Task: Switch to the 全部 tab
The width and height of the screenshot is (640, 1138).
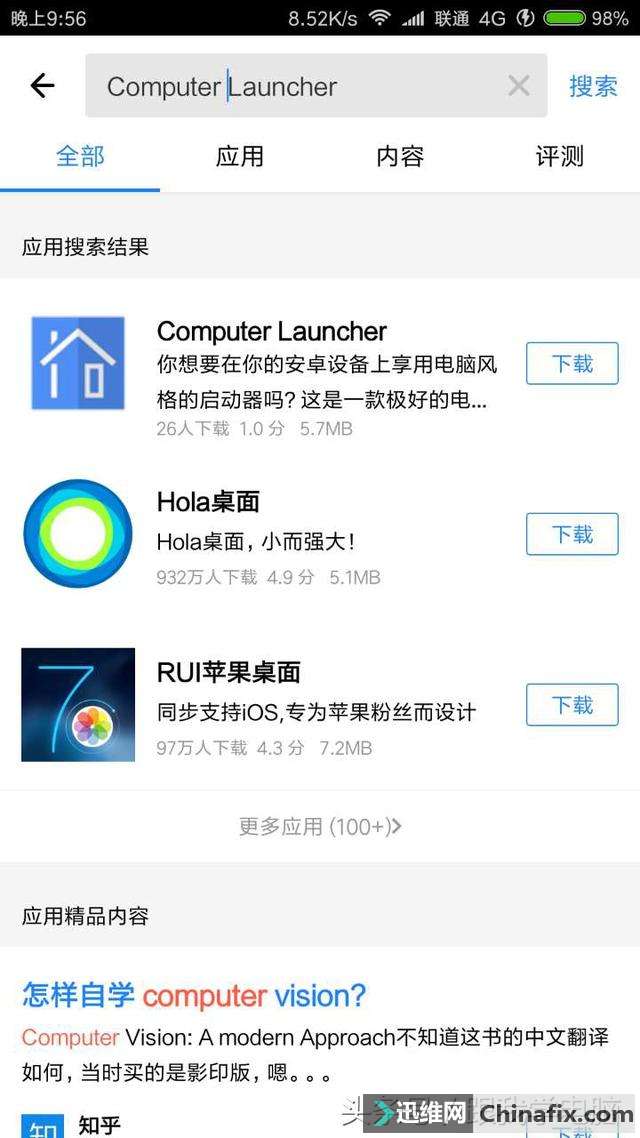Action: pyautogui.click(x=80, y=156)
